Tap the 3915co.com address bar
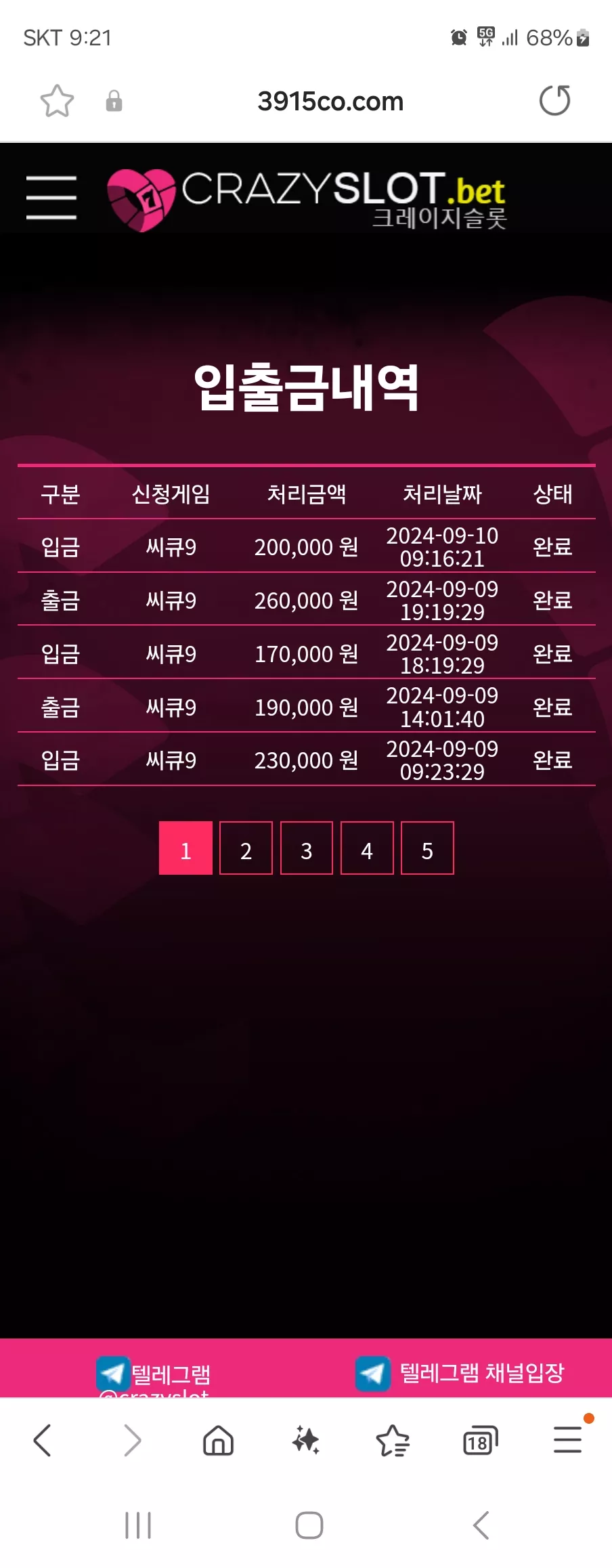Screen dimensions: 612x1568 click(330, 102)
